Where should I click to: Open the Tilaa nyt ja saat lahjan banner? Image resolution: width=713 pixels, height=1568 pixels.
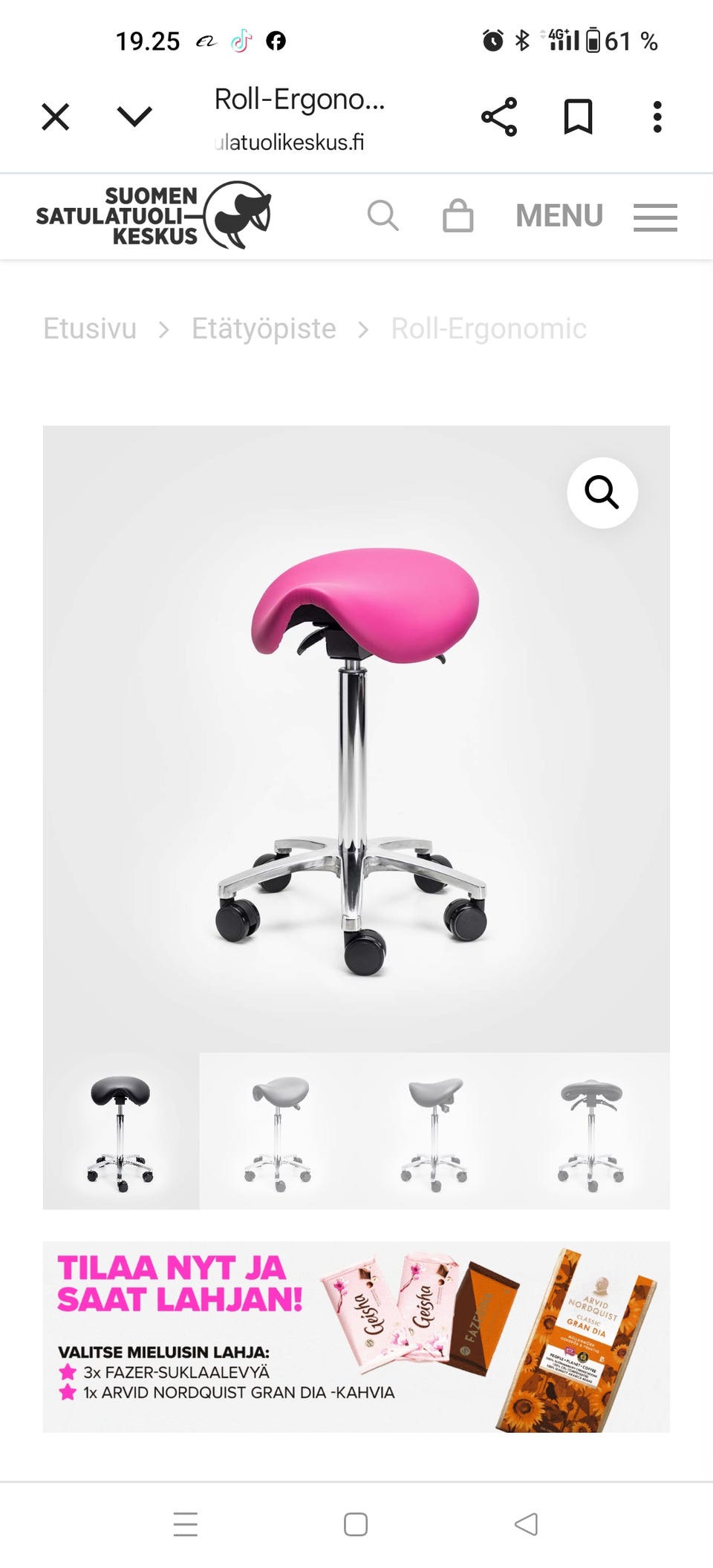[x=356, y=1336]
